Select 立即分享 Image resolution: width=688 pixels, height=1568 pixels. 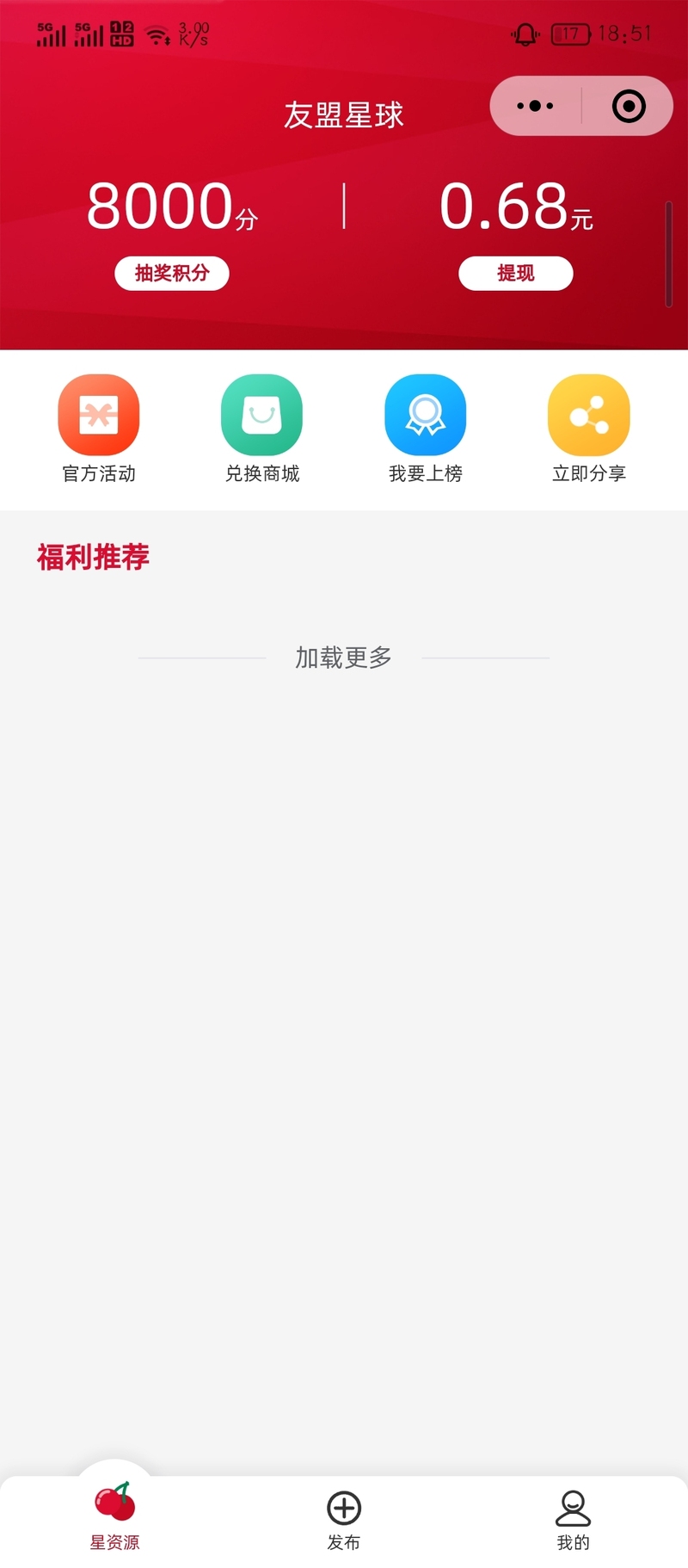[589, 429]
